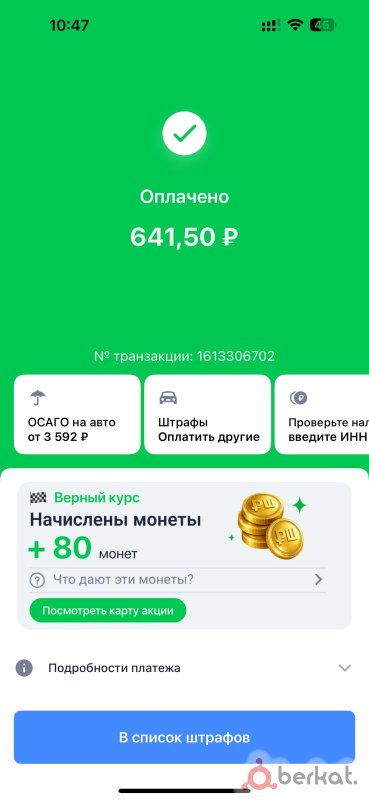The width and height of the screenshot is (369, 800).
Task: Open the Проверьте налоги ИНН card
Action: pos(322,414)
